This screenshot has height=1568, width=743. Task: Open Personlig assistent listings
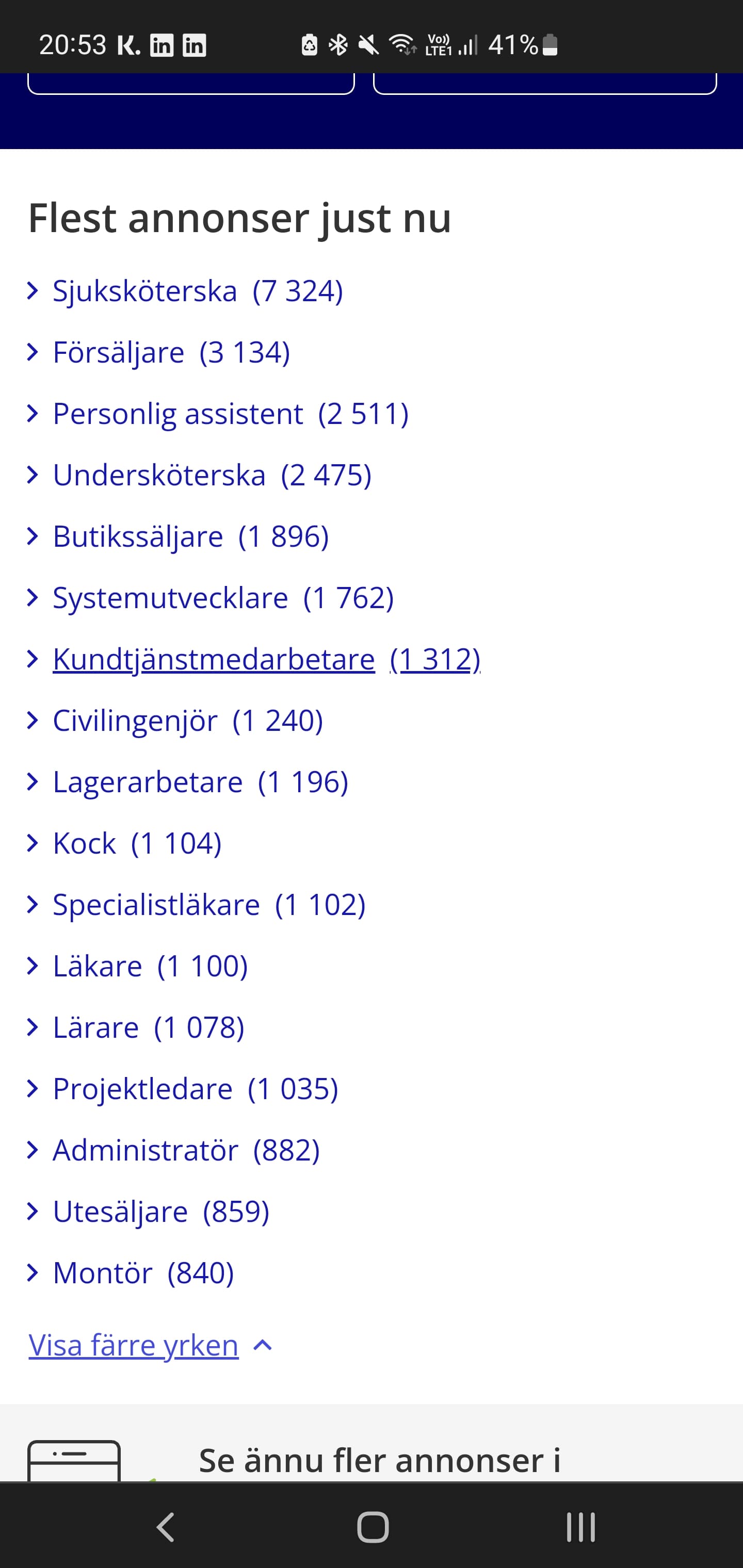pos(230,414)
